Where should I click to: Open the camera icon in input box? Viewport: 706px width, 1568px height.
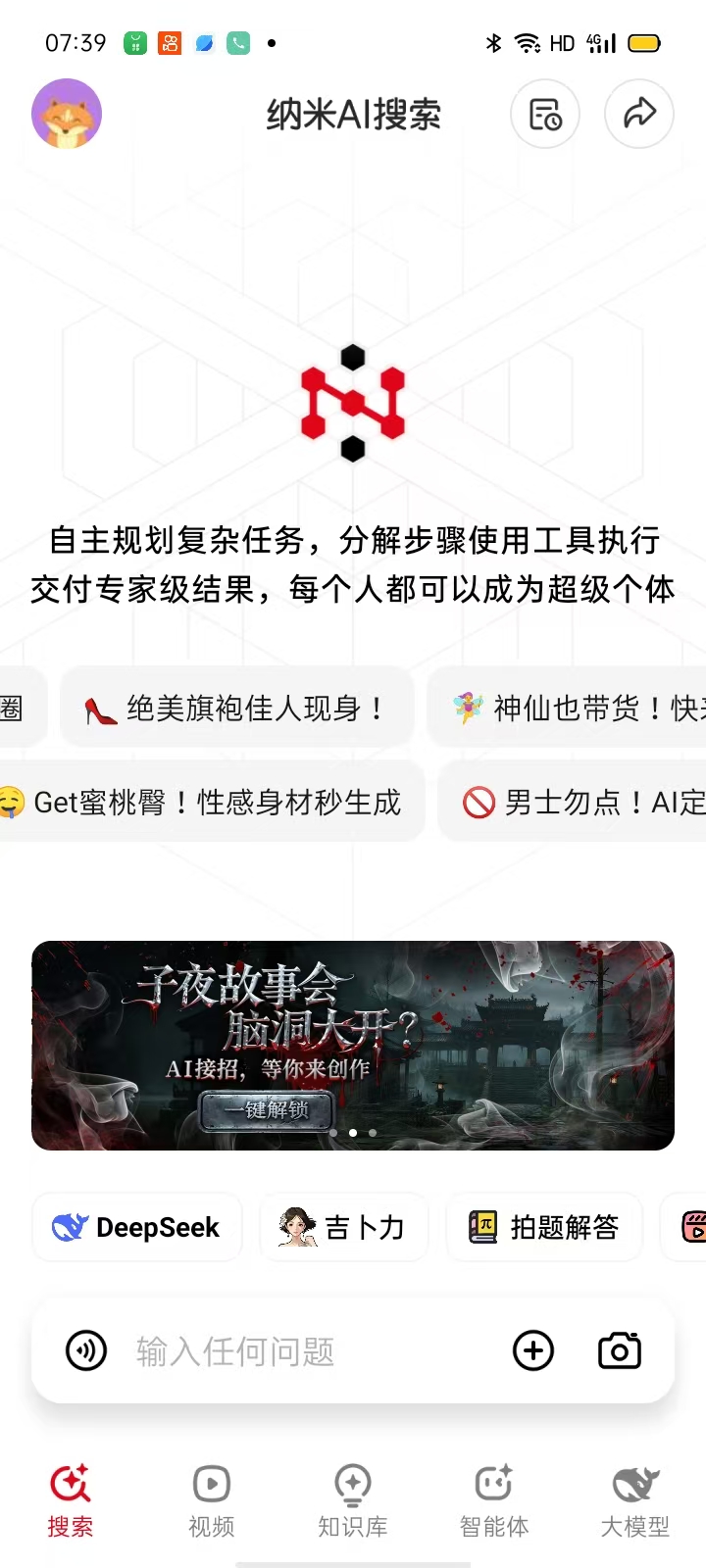pos(620,1351)
